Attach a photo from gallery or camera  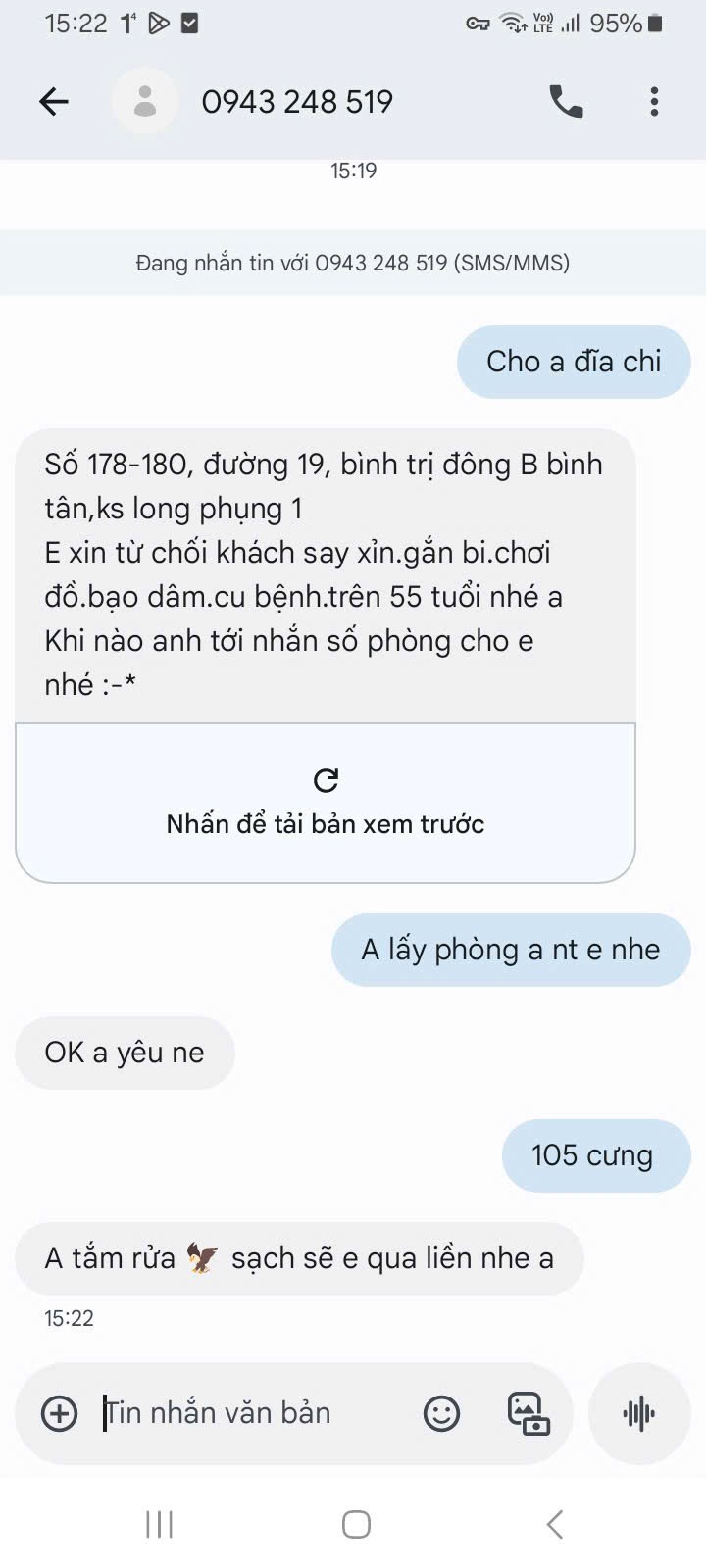[528, 1413]
